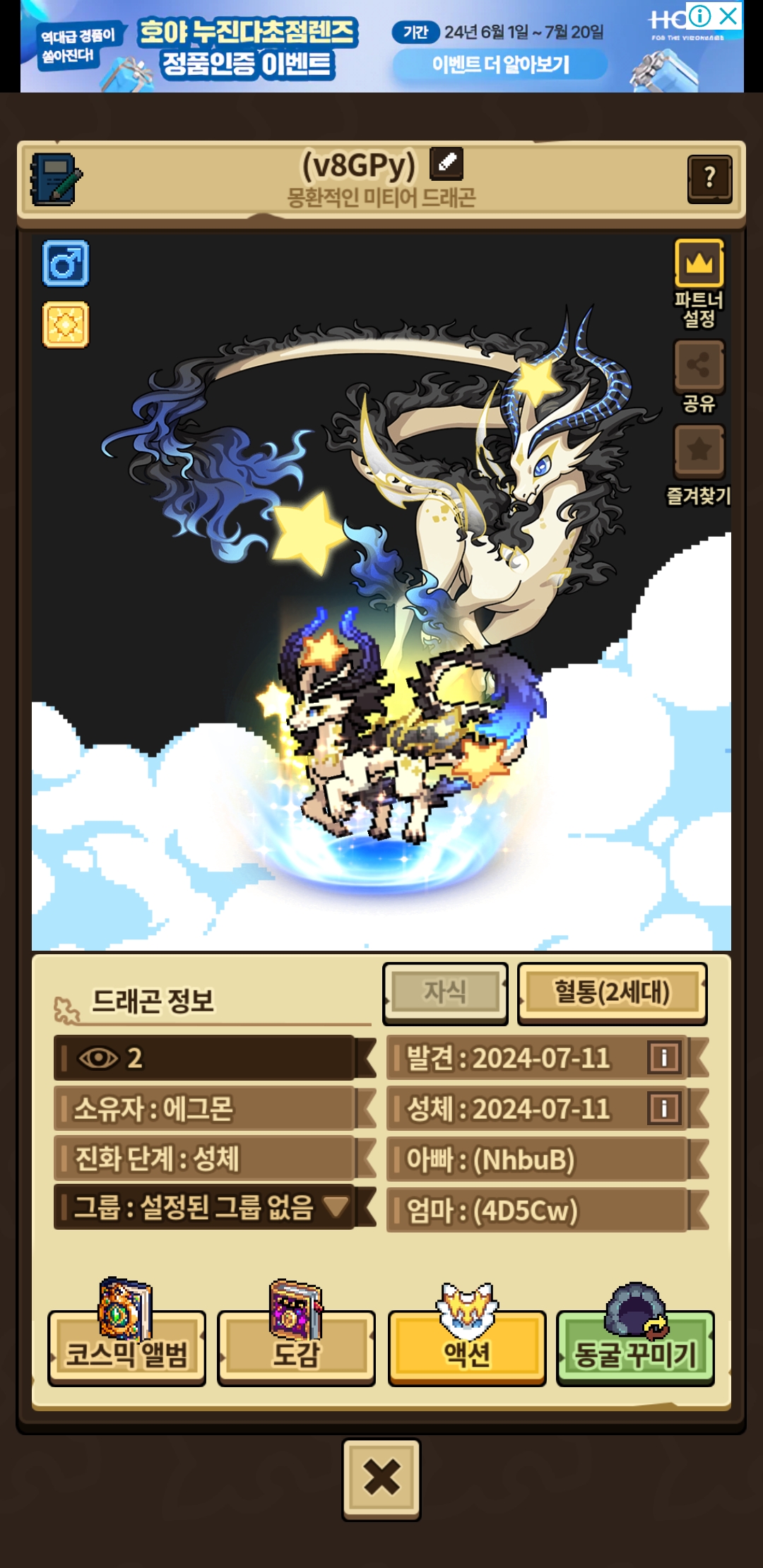Dismiss the ad banner

[728, 15]
